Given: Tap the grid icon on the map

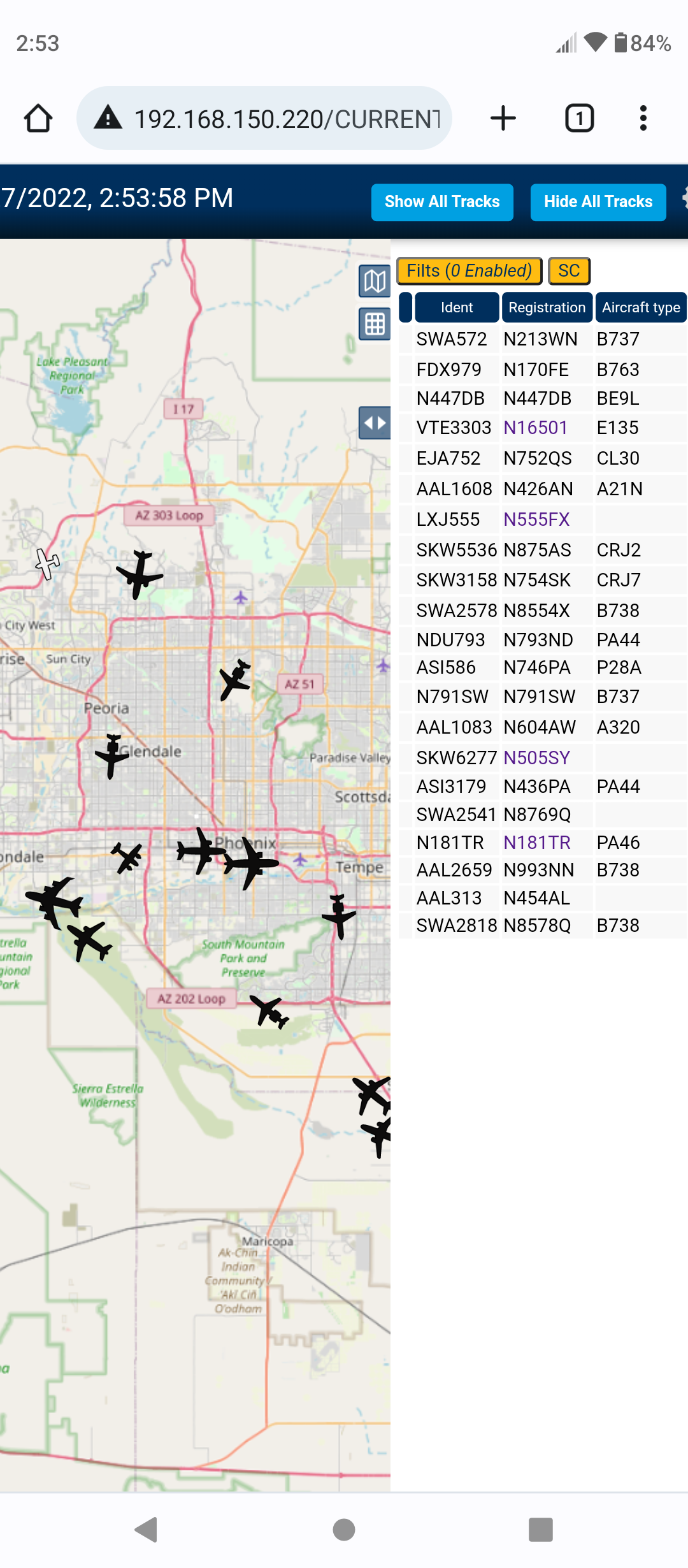Looking at the screenshot, I should coord(375,324).
